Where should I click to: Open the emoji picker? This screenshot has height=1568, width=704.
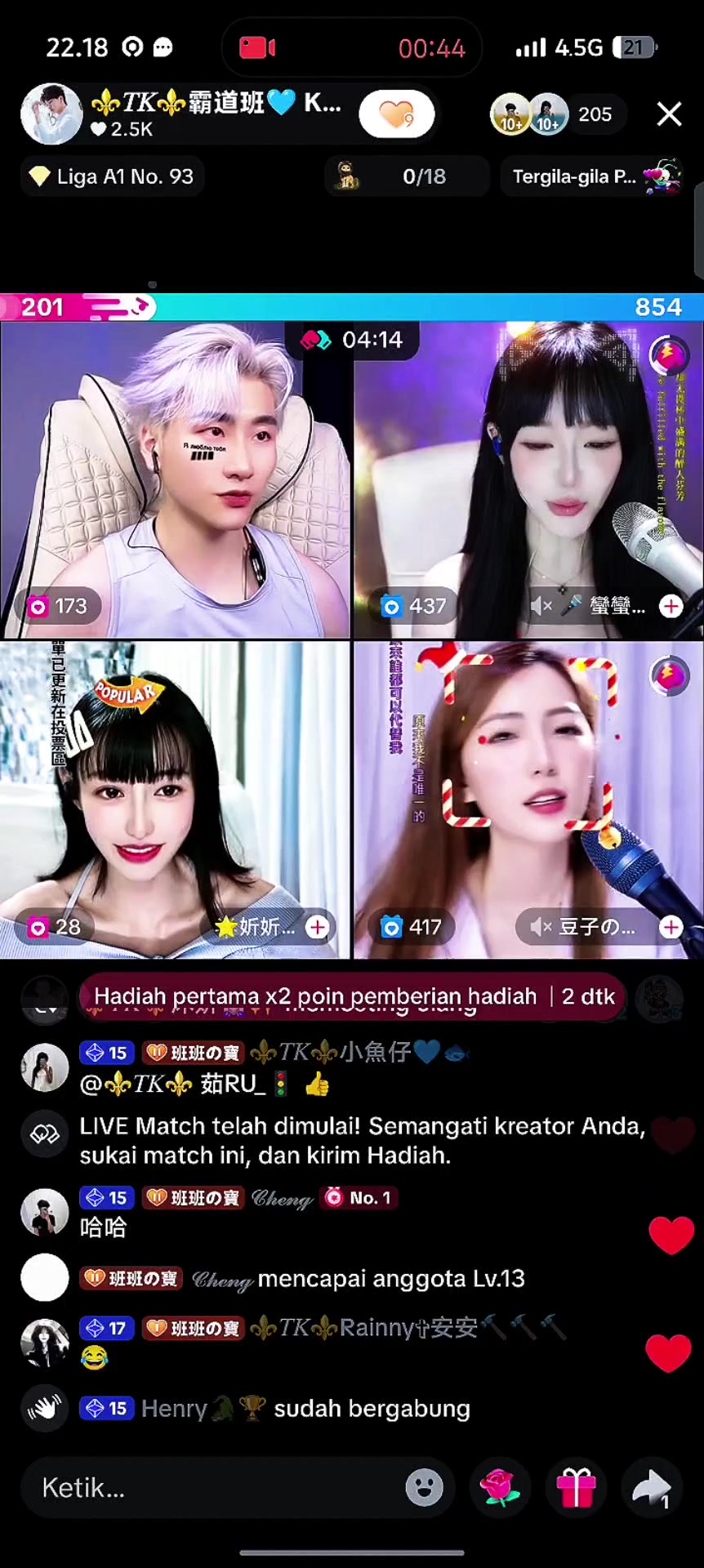click(424, 1488)
